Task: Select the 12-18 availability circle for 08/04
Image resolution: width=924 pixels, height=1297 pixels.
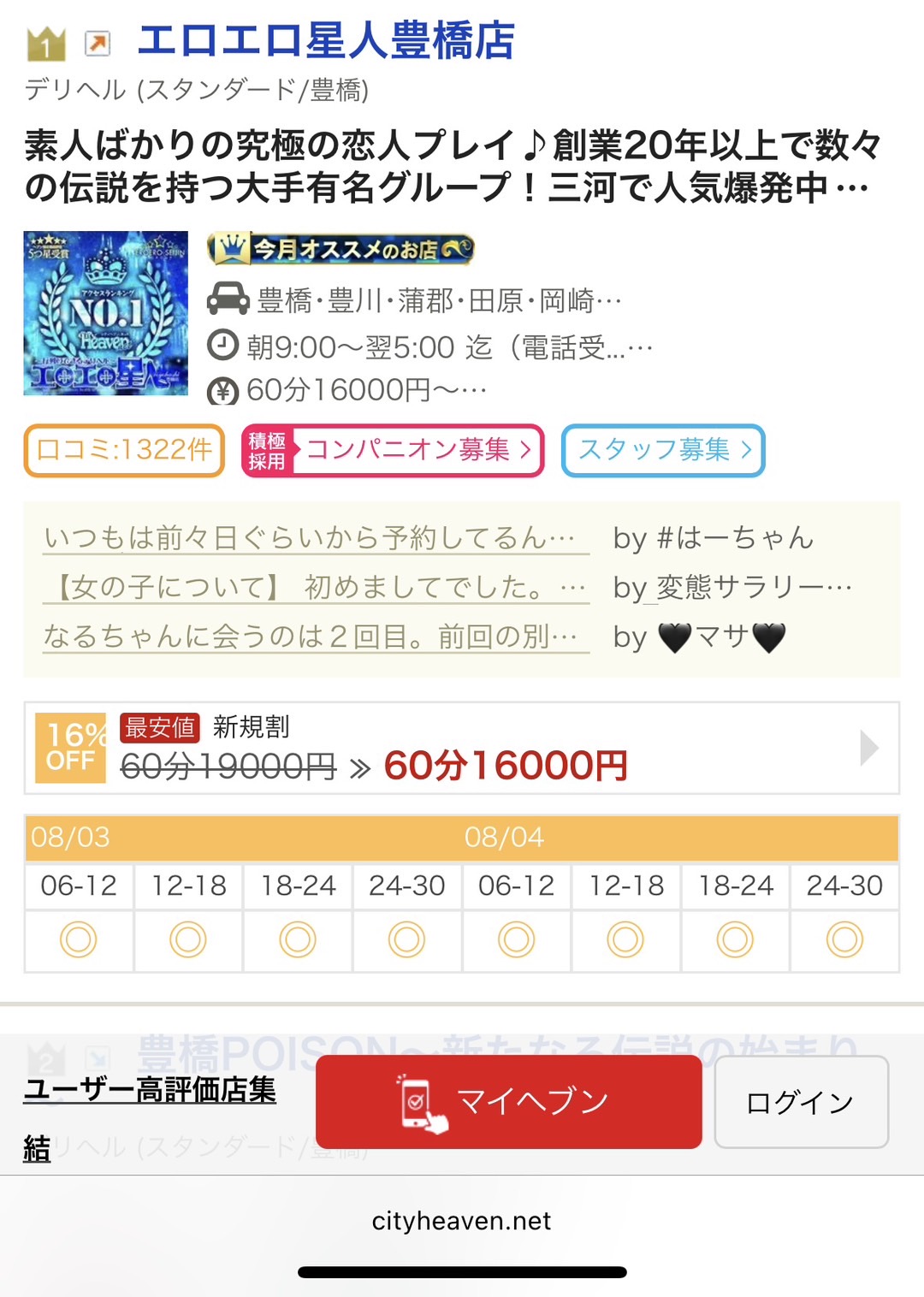Action: pos(625,939)
